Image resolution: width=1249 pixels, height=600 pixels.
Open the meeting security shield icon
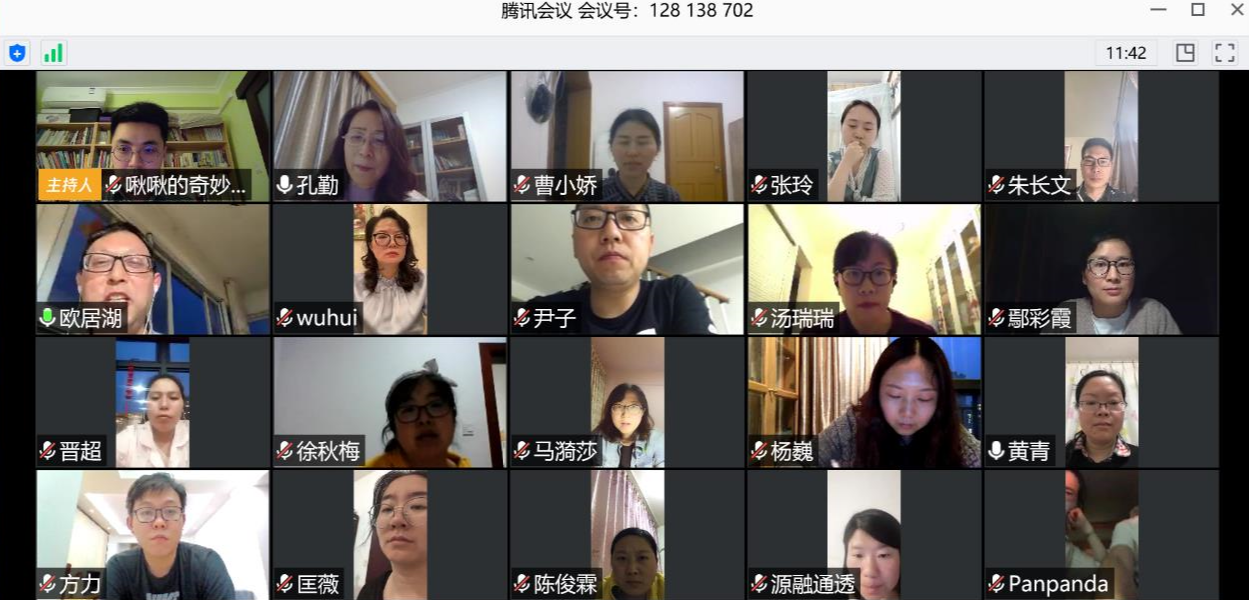click(x=17, y=53)
